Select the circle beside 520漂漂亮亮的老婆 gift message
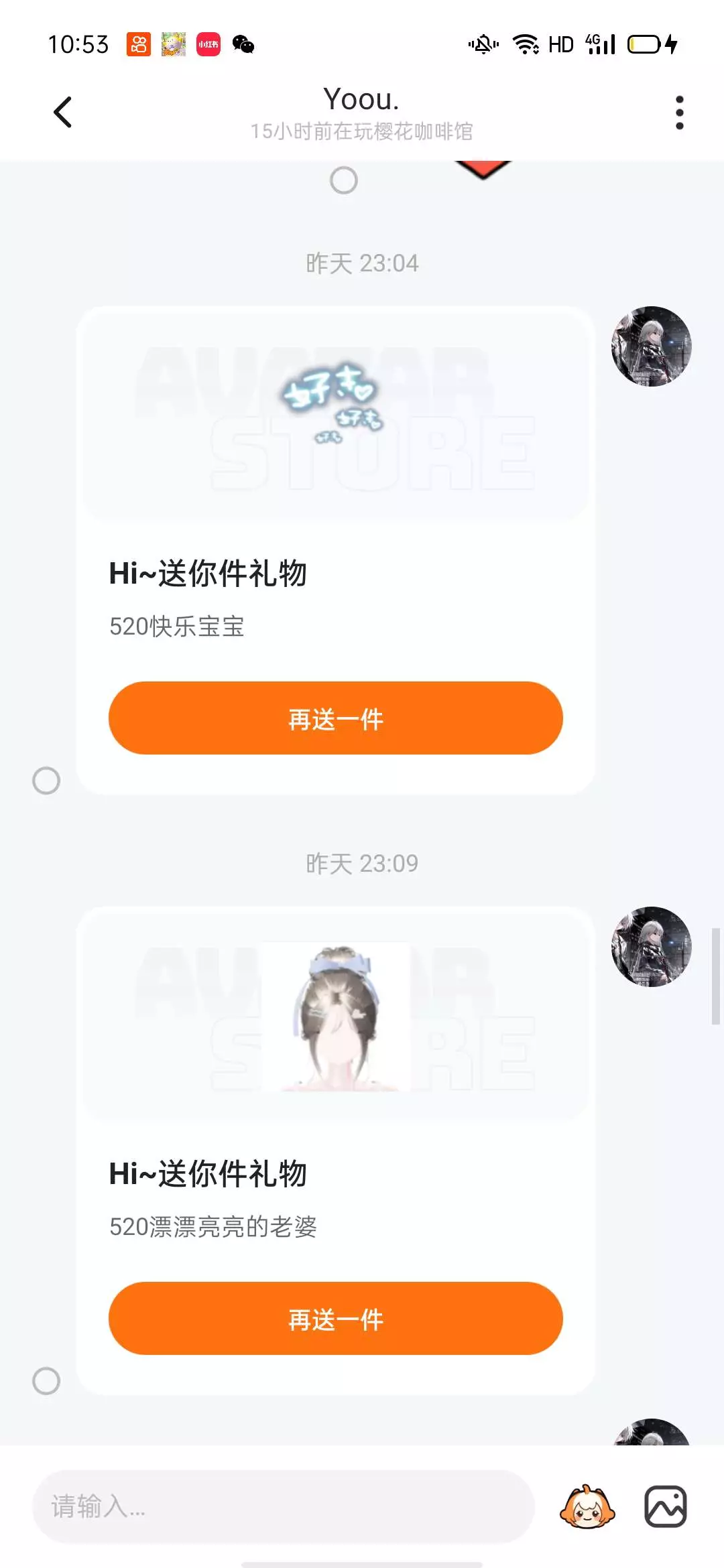The width and height of the screenshot is (724, 1568). coord(46,1381)
